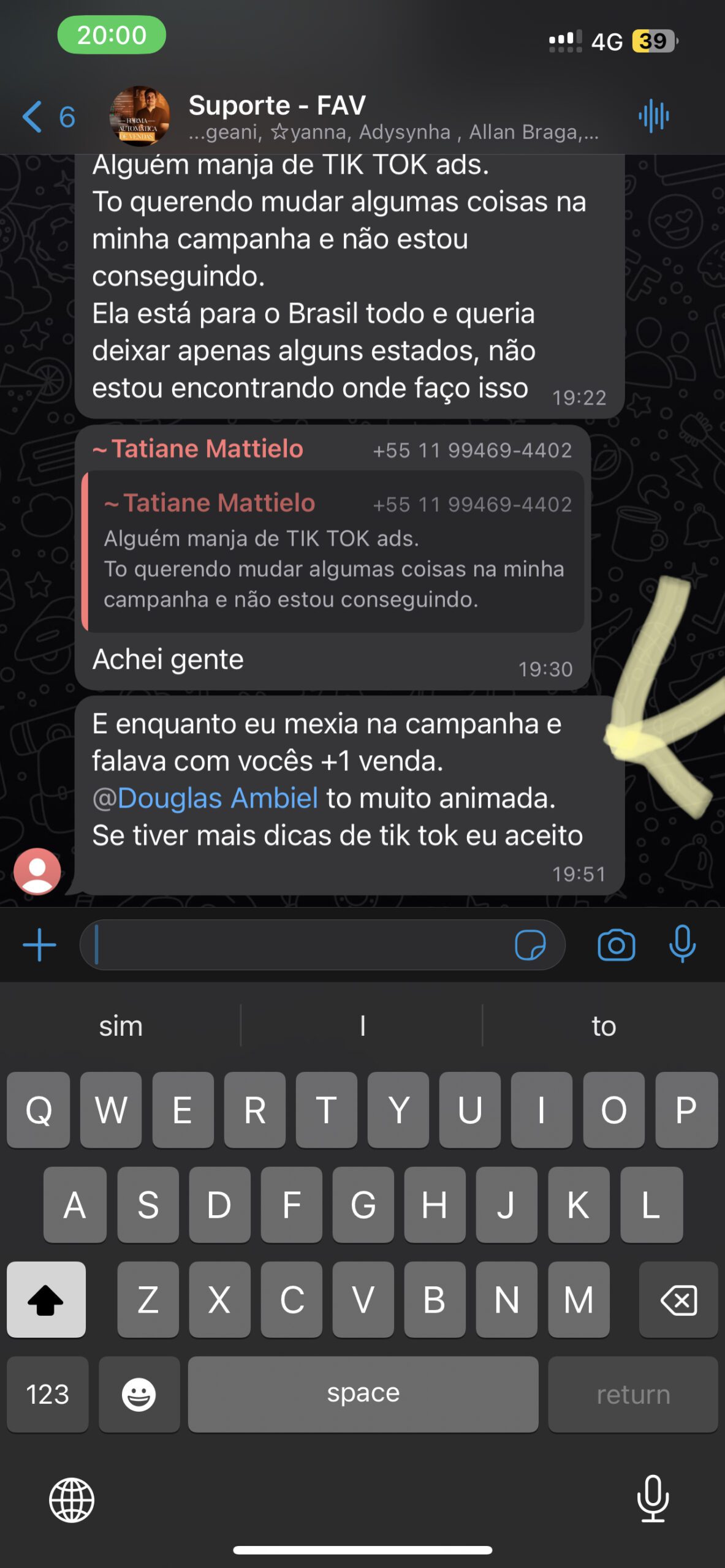The width and height of the screenshot is (725, 1568).
Task: Open Suporte - FAV group info
Action: tap(392, 116)
